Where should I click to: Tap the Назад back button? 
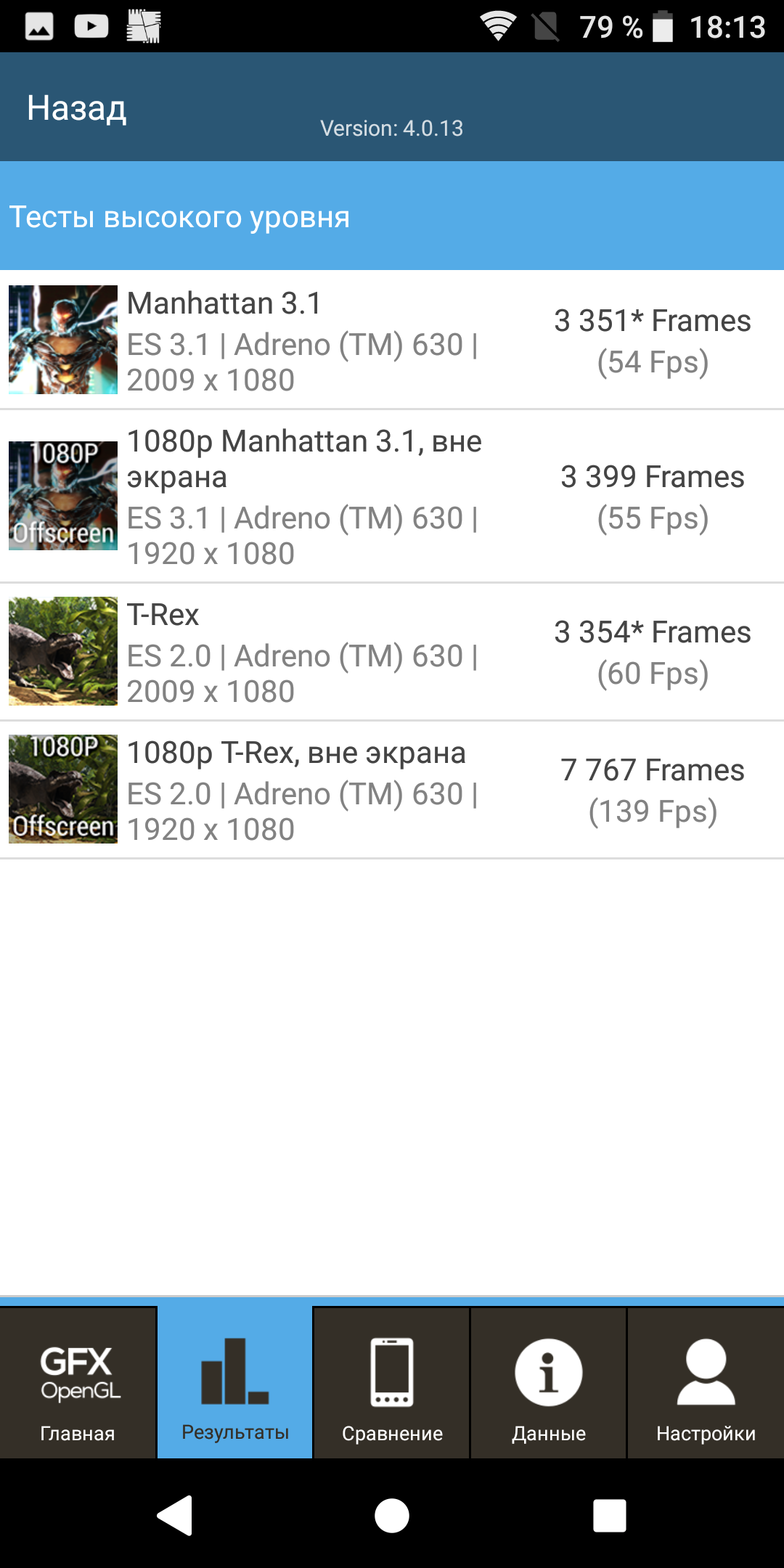(x=77, y=108)
